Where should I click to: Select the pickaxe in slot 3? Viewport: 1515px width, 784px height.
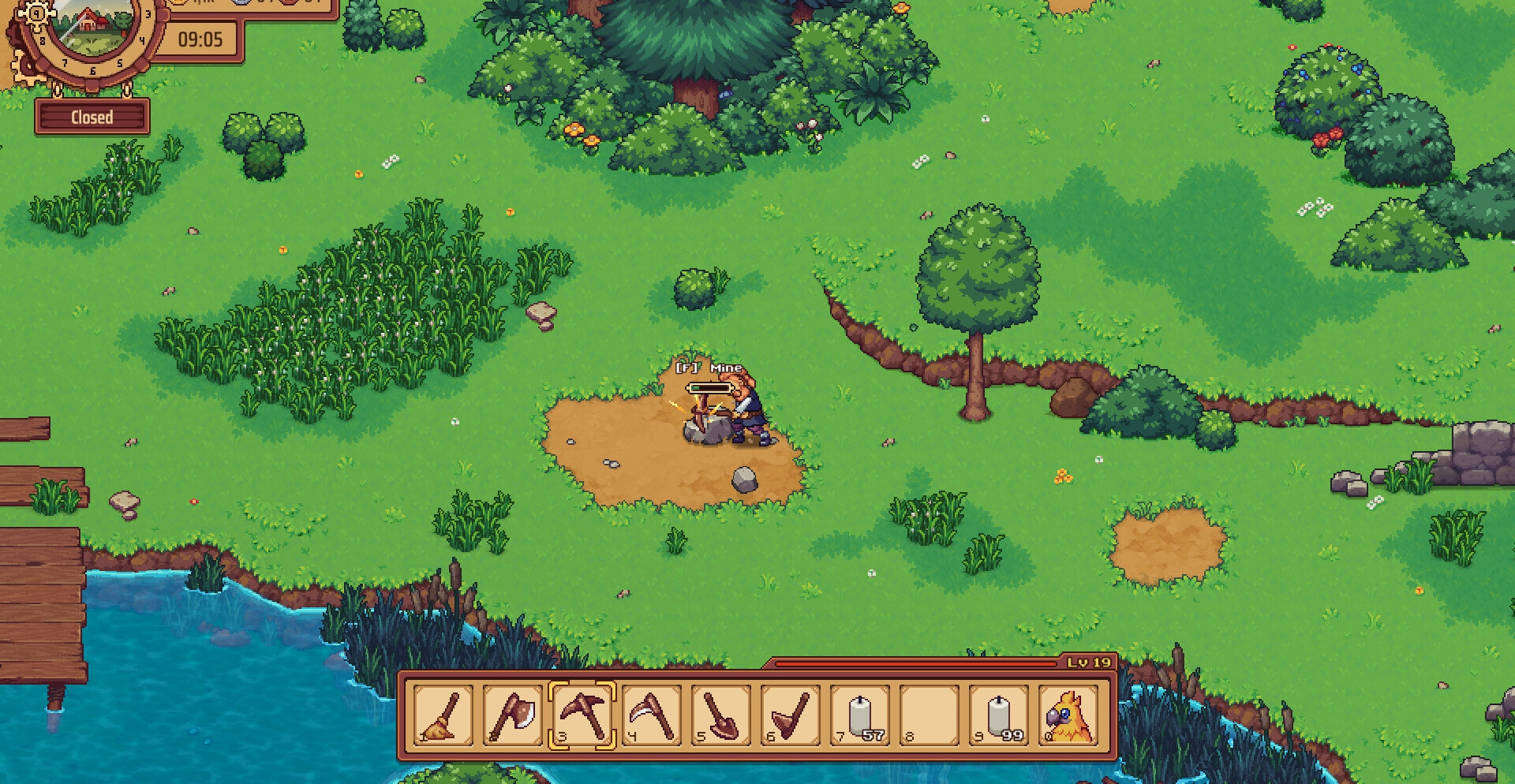point(582,715)
